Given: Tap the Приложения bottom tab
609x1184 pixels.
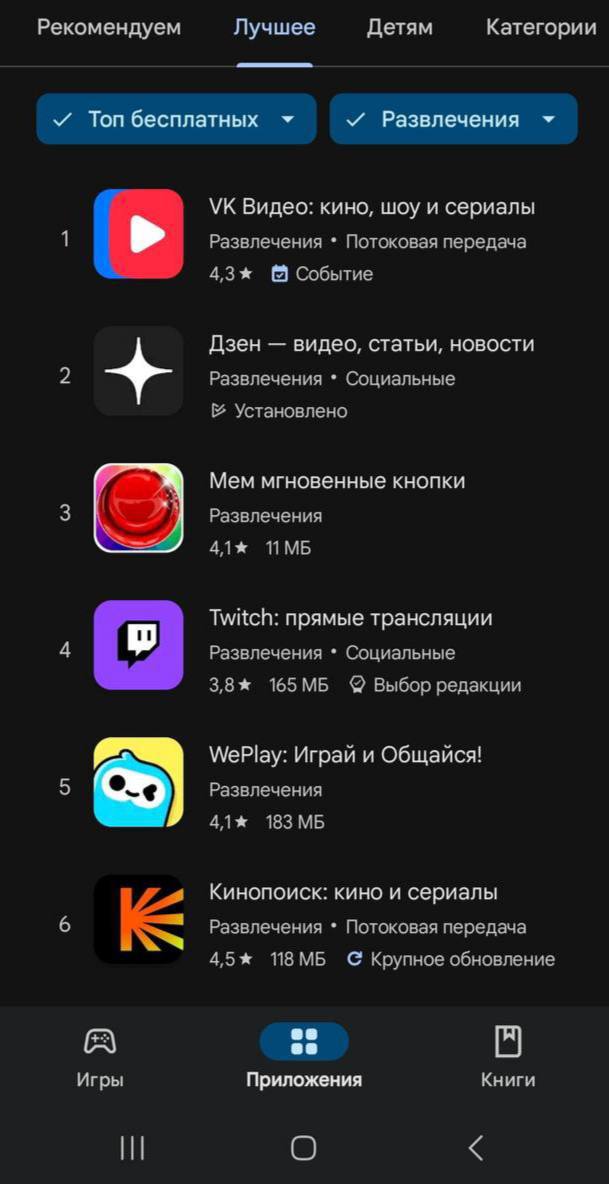Looking at the screenshot, I should point(304,1056).
